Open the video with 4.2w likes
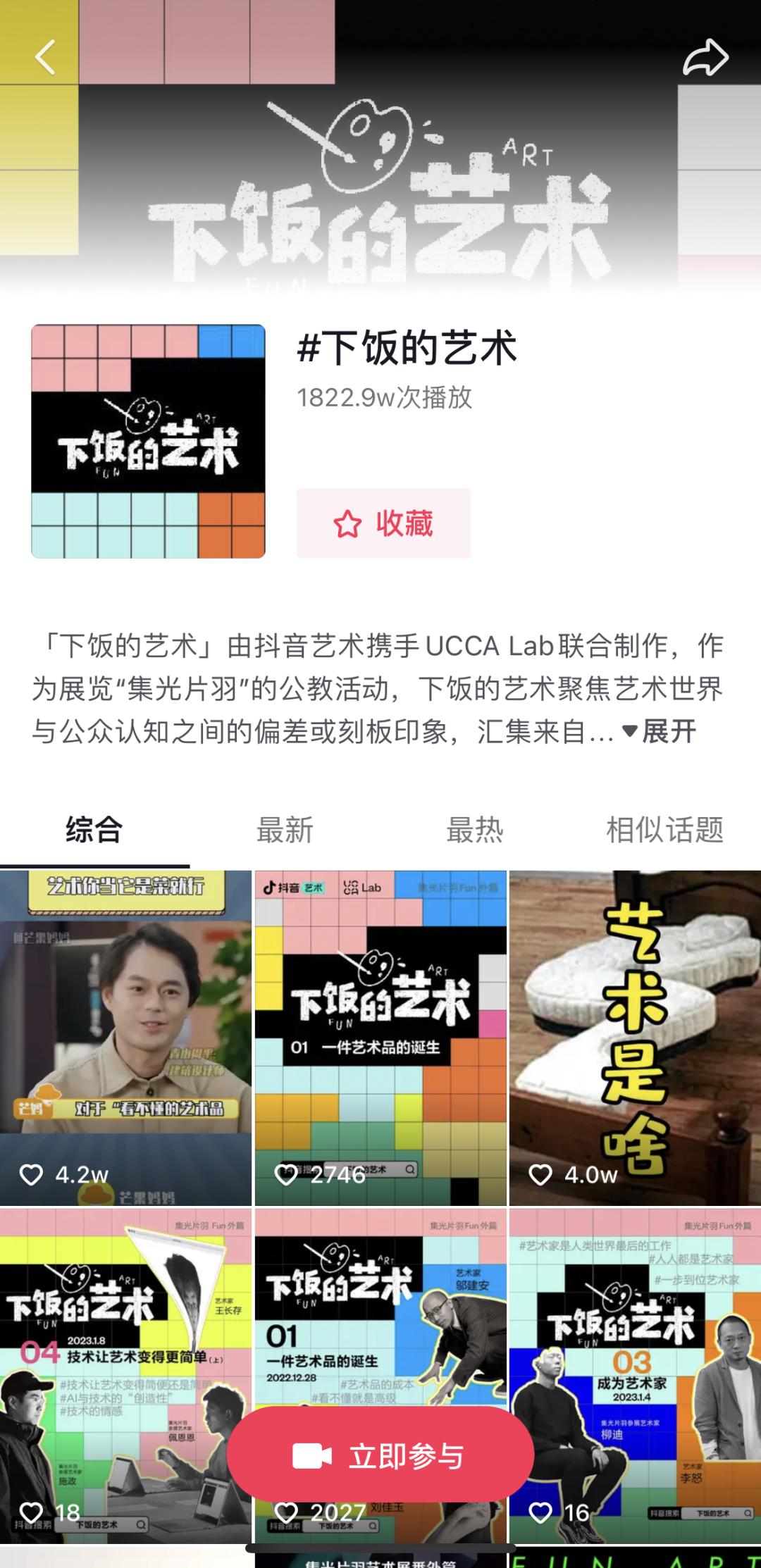This screenshot has height=1568, width=761. click(125, 1038)
